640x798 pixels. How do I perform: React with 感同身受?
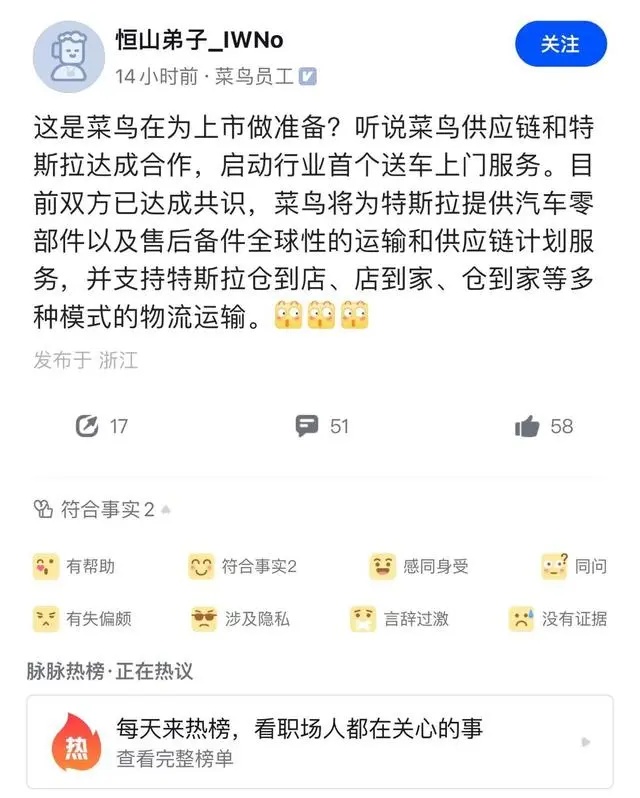click(418, 566)
